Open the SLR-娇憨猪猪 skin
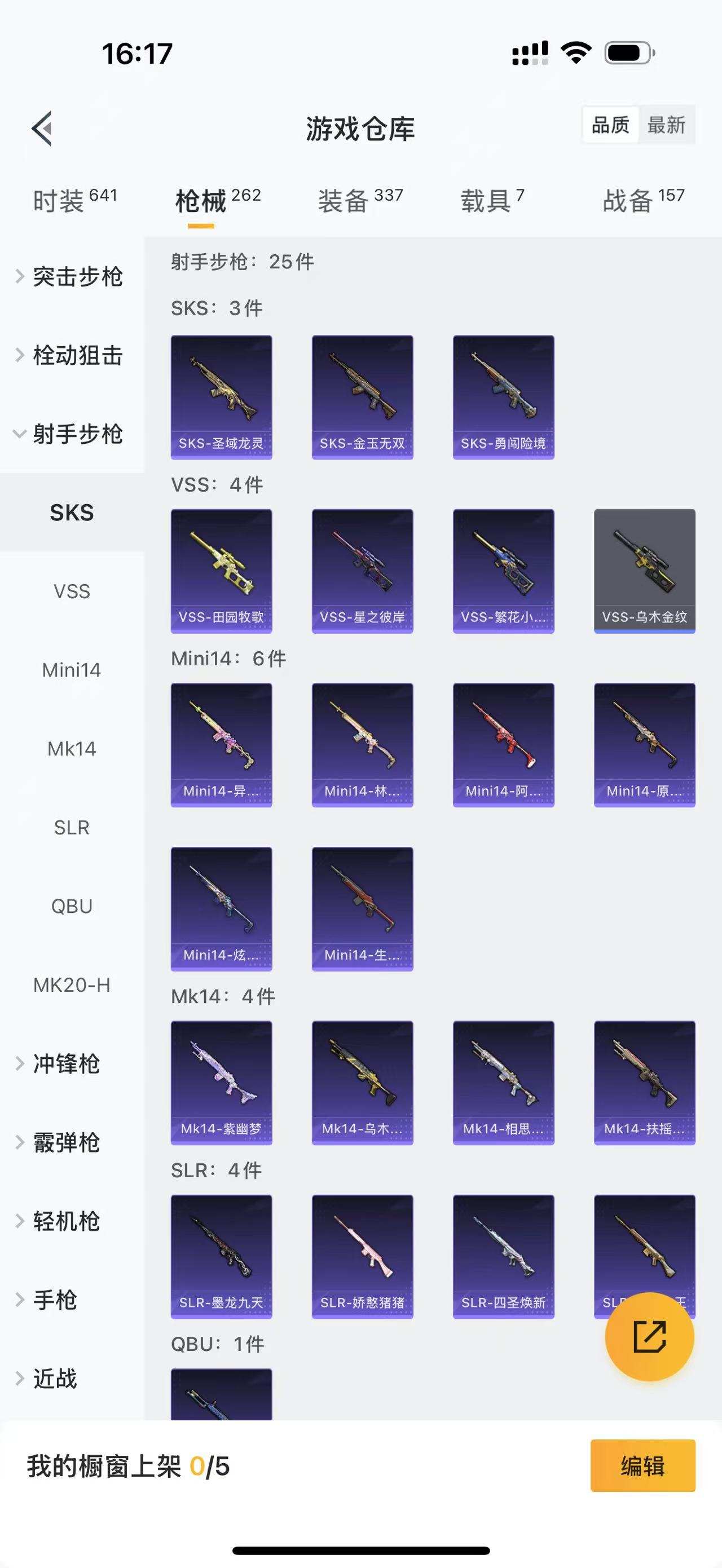The width and height of the screenshot is (722, 1568). [362, 1256]
